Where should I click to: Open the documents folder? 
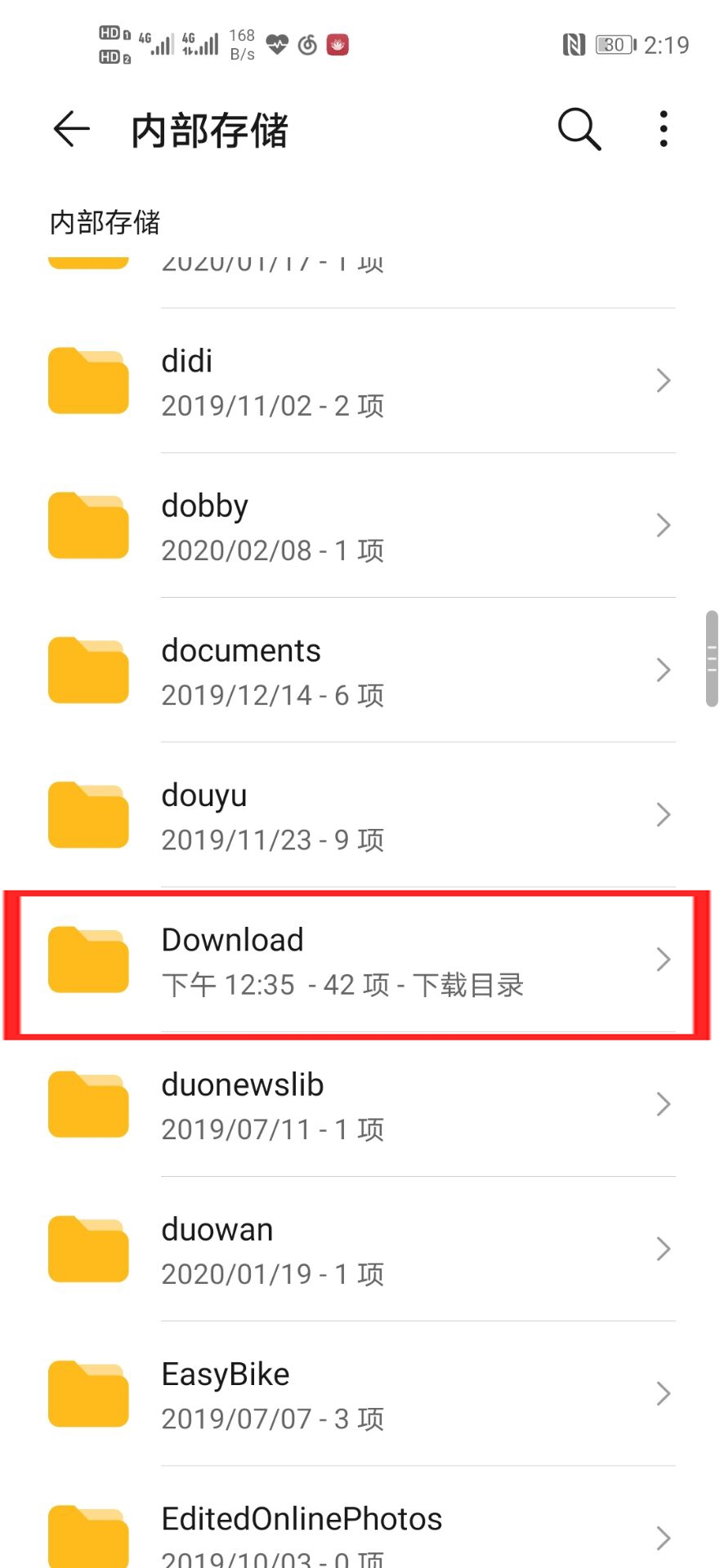[x=360, y=670]
